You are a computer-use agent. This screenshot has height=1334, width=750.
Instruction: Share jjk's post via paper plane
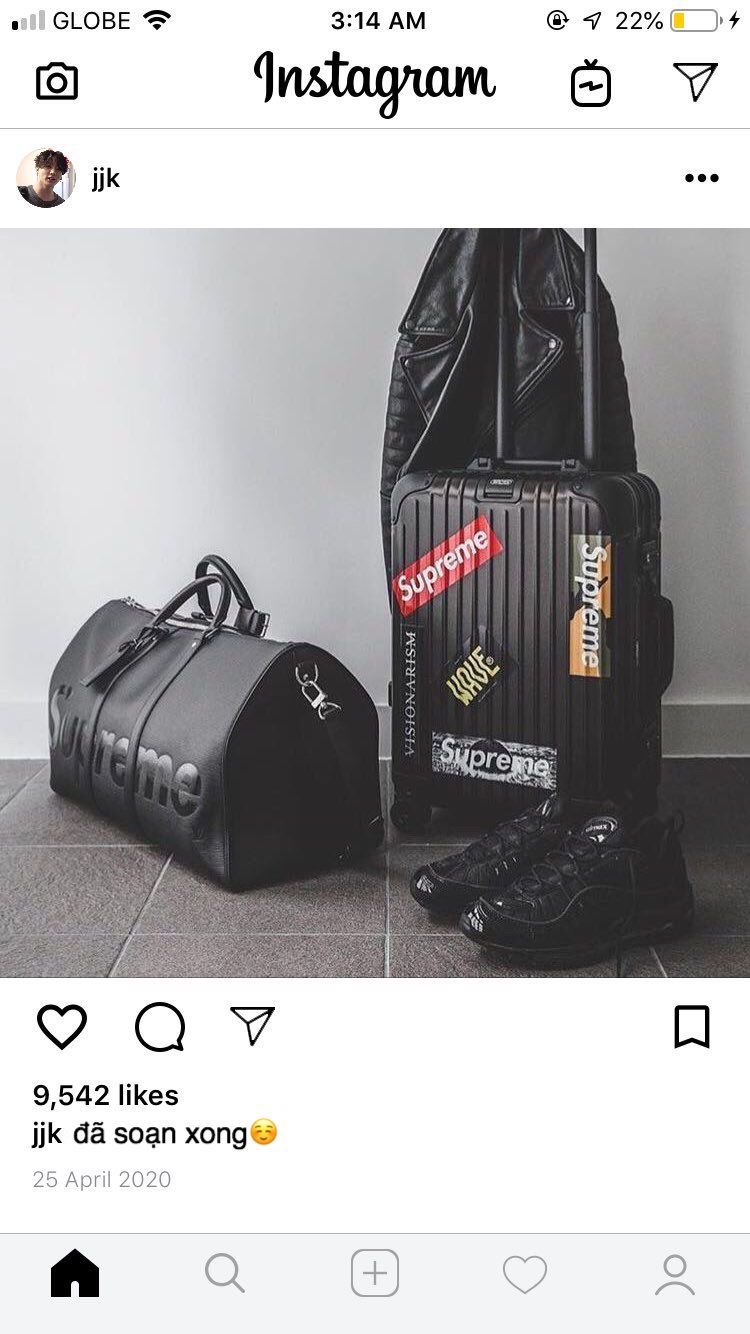(x=253, y=1025)
